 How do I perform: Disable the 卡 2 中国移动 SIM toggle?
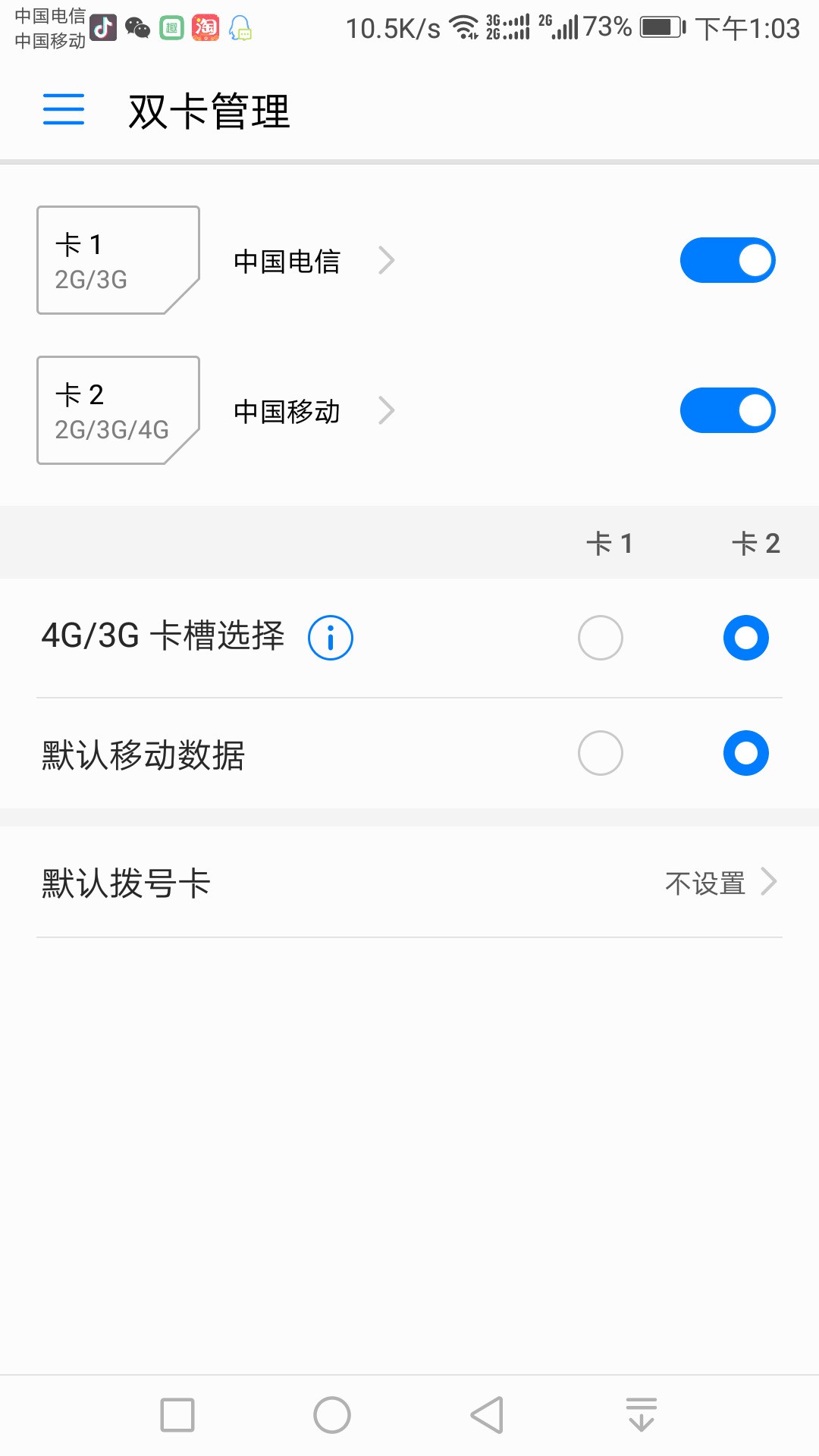[x=727, y=409]
